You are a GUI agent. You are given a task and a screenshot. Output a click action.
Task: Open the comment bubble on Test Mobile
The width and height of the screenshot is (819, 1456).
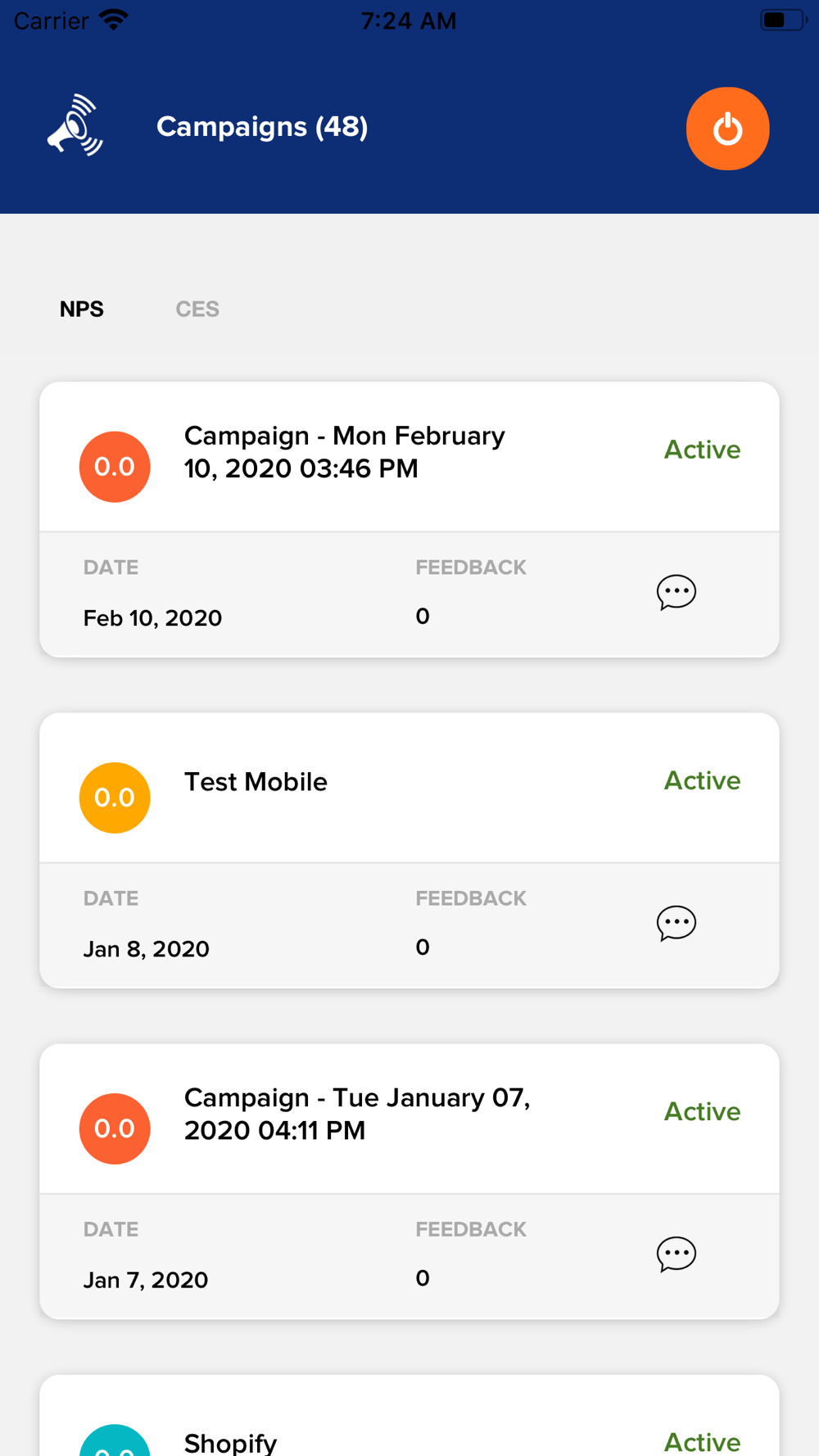tap(676, 924)
